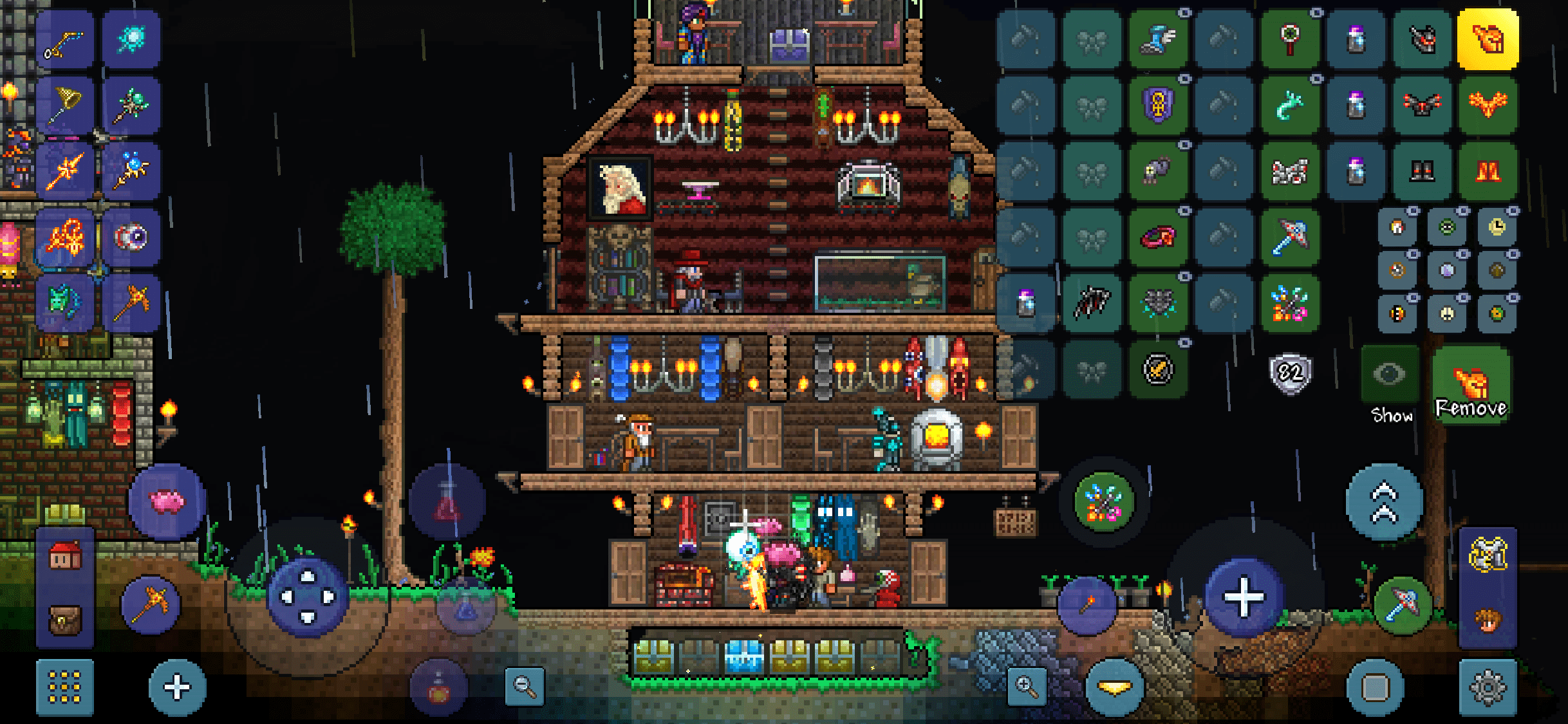The width and height of the screenshot is (1568, 724).
Task: Tap the Remove button
Action: (x=1471, y=385)
